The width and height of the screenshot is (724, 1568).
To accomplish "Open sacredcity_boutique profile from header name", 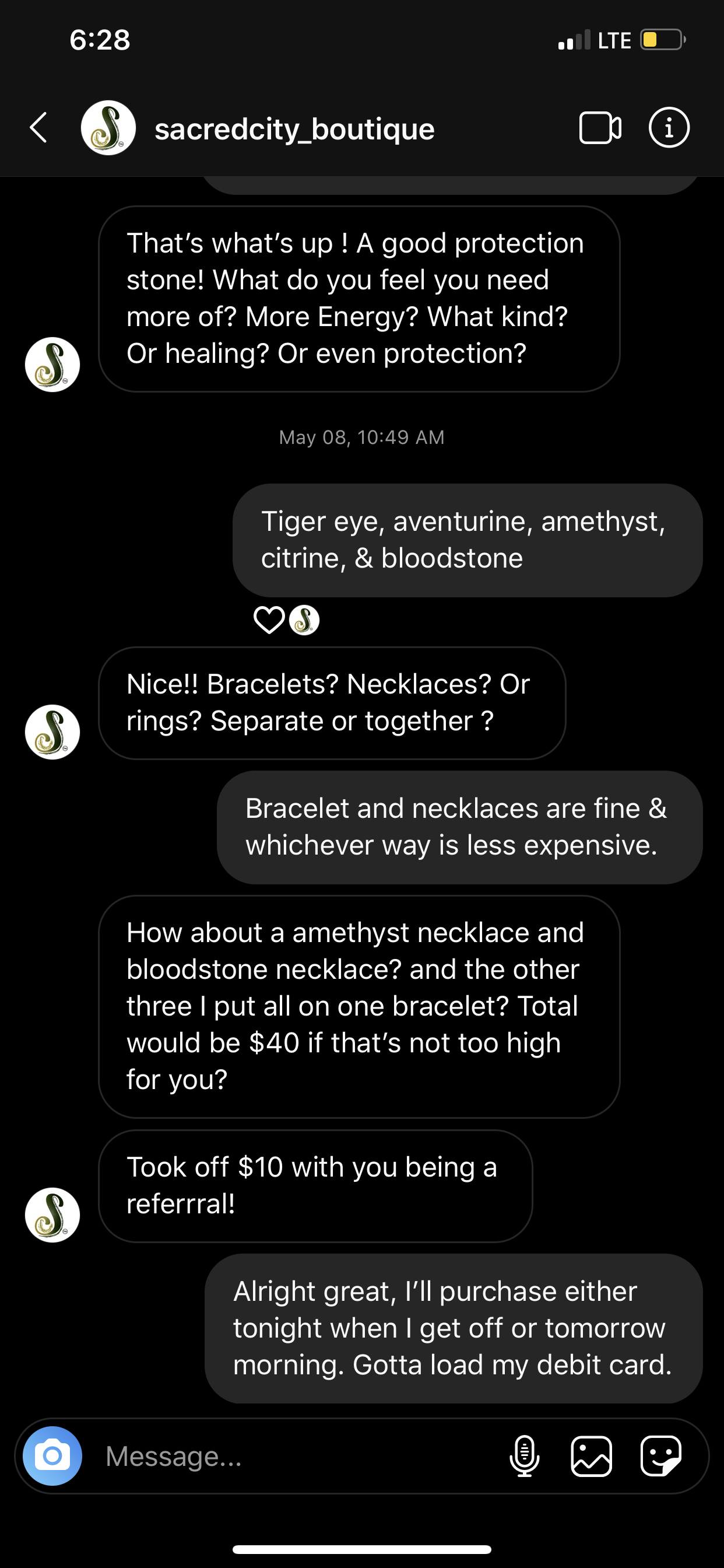I will click(294, 129).
